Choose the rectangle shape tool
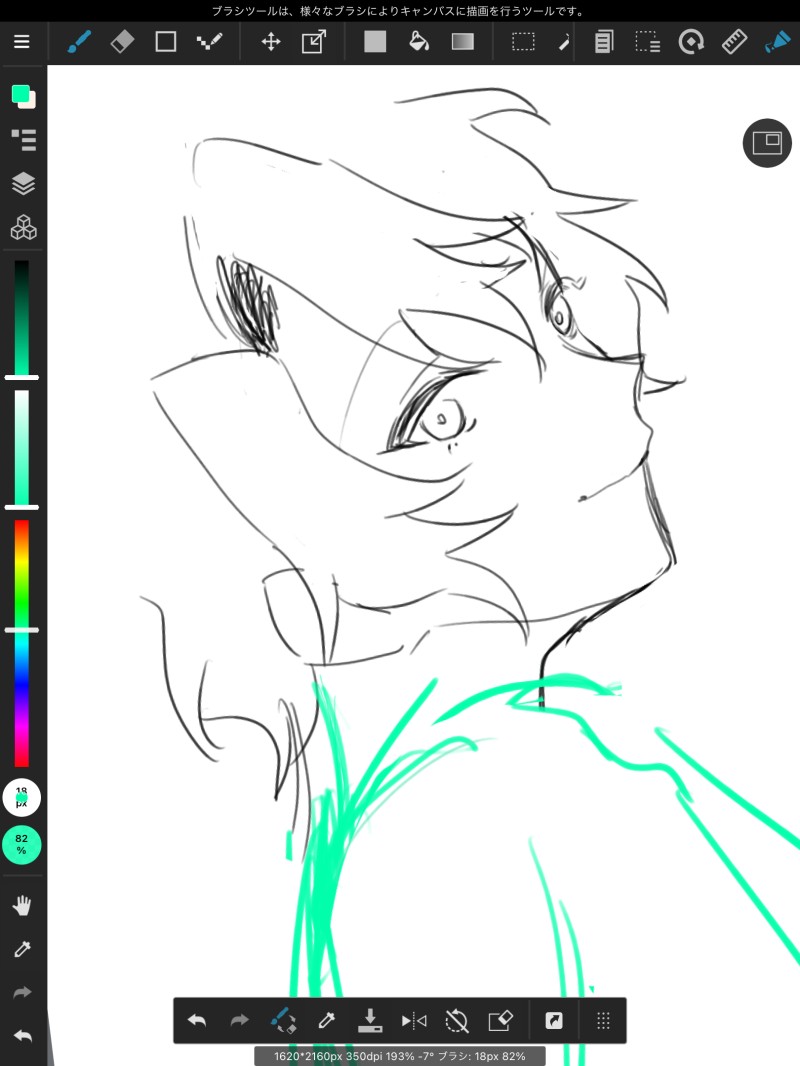The image size is (800, 1066). coord(166,42)
